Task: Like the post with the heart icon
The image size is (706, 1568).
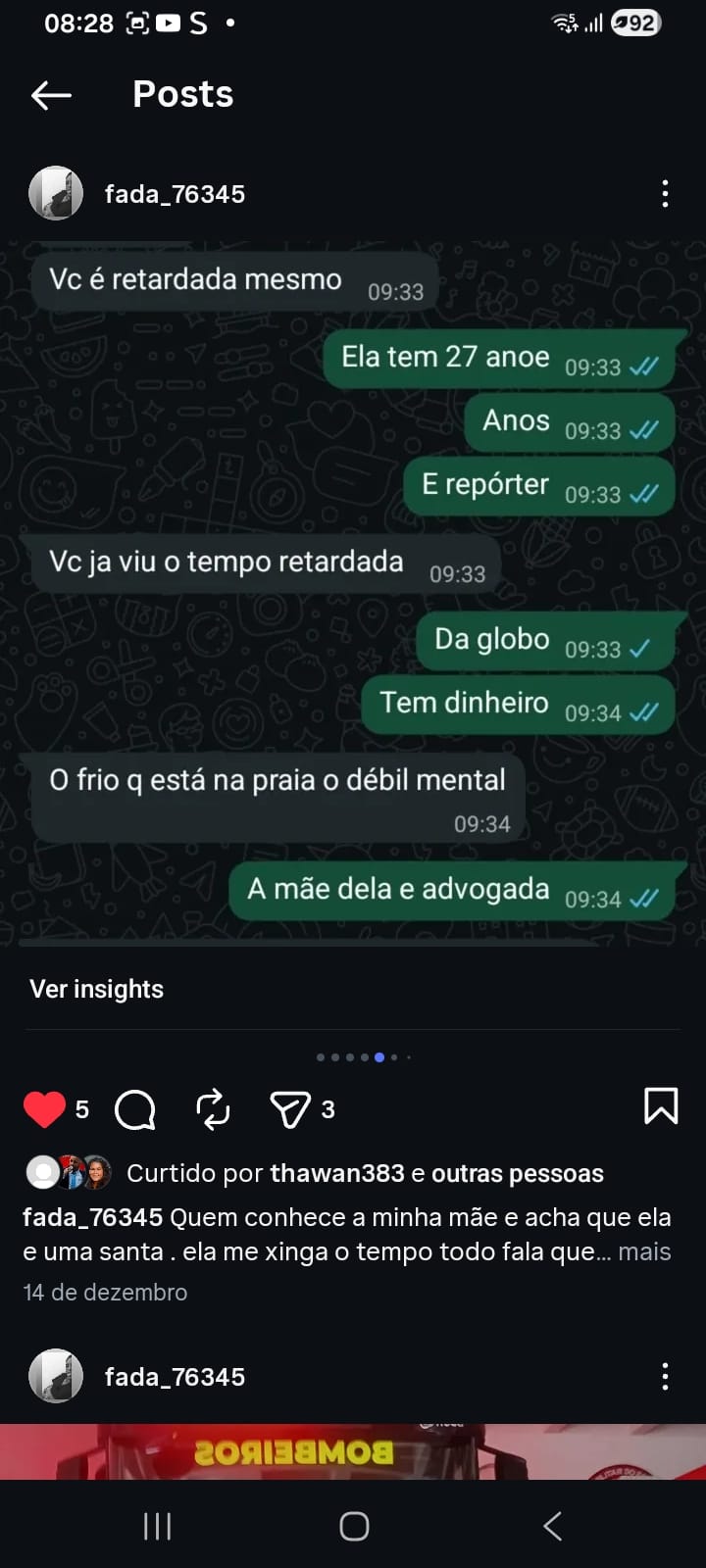Action: point(44,1109)
